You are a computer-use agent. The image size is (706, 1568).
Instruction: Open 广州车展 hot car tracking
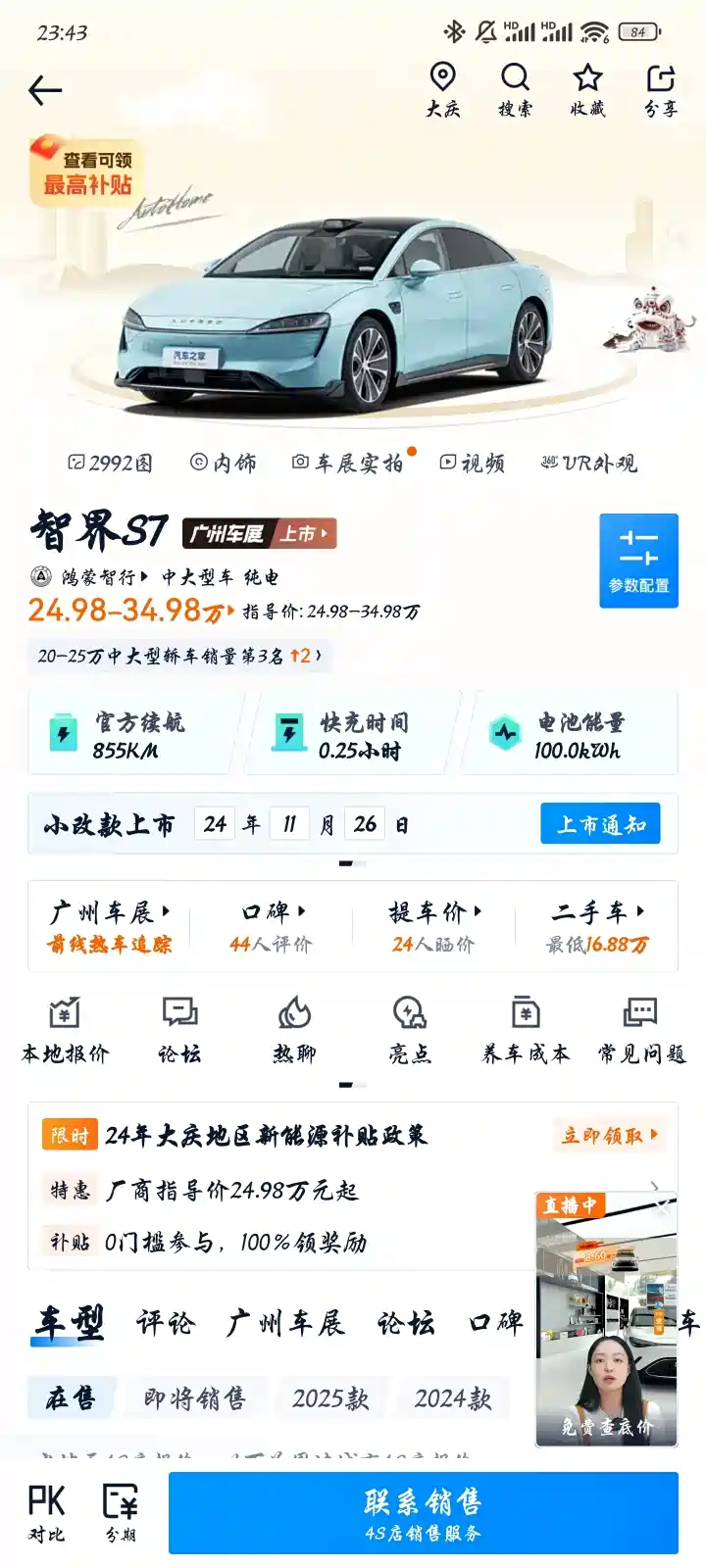110,927
